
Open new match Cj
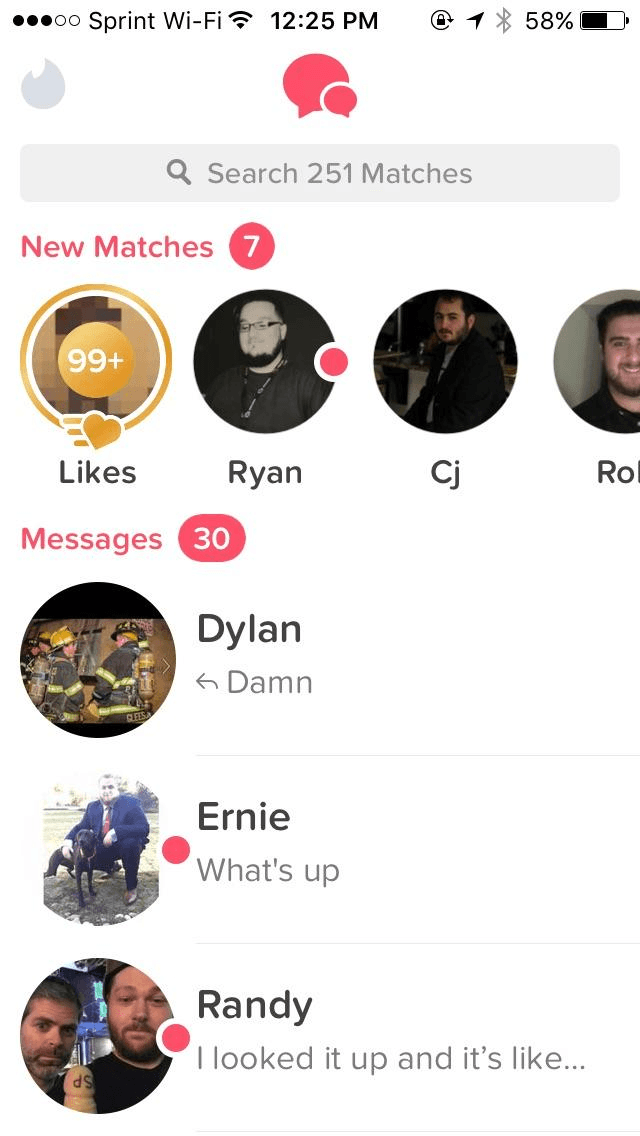point(445,362)
